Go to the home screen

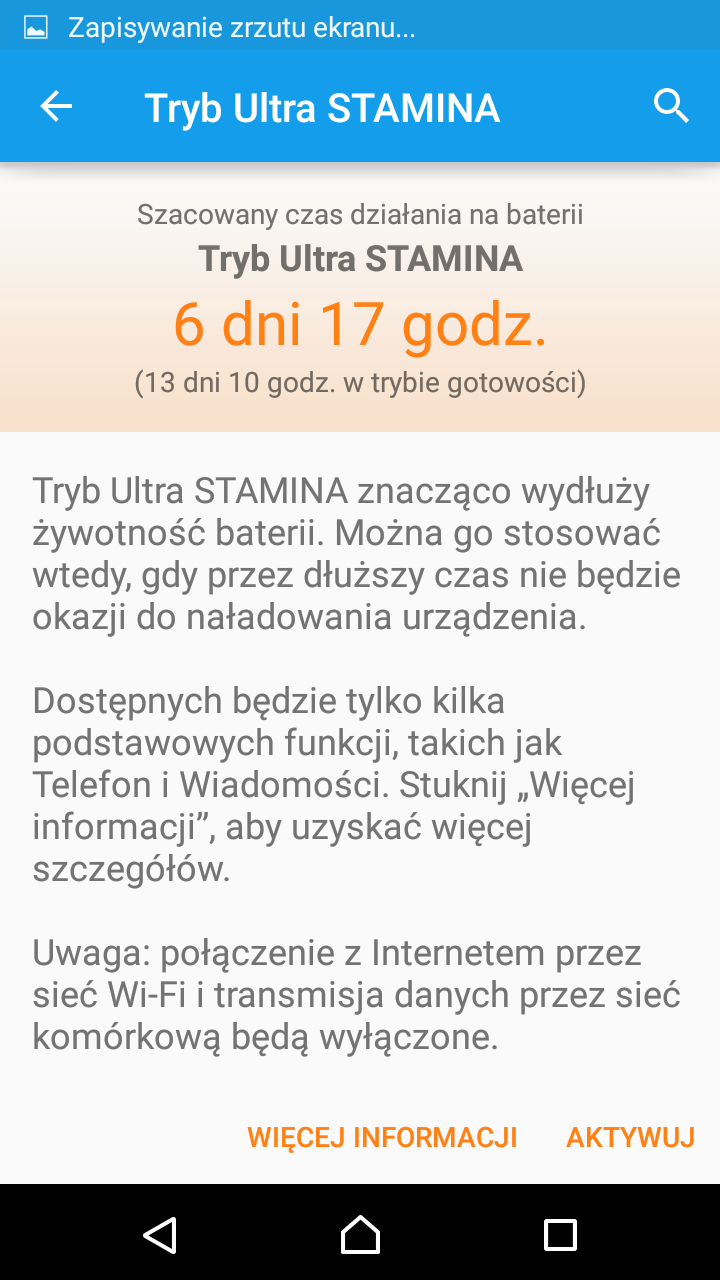click(x=360, y=1234)
